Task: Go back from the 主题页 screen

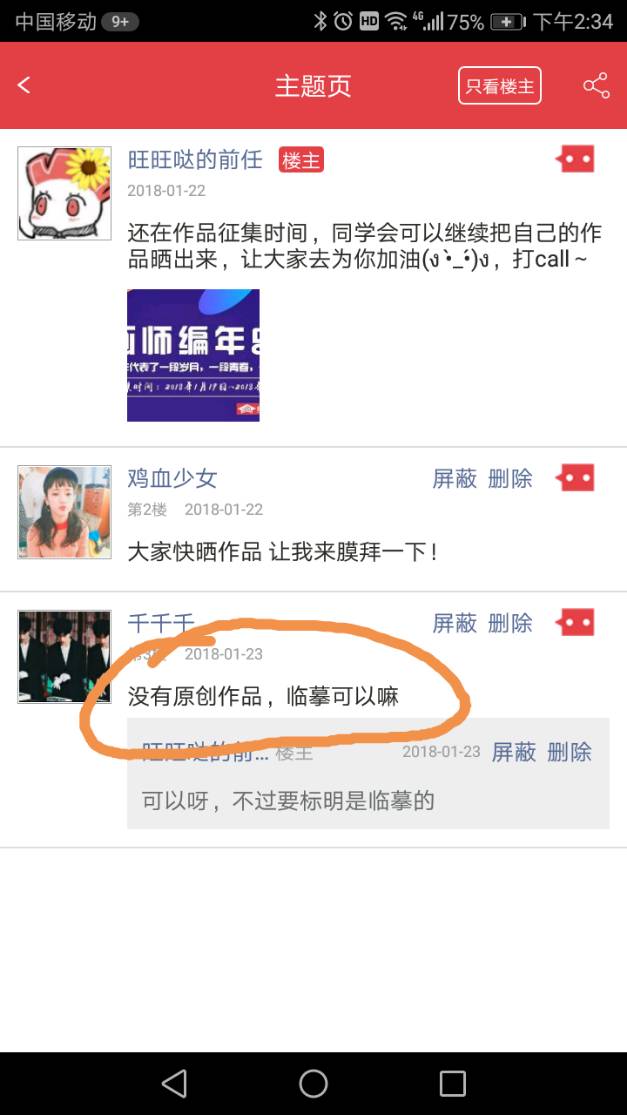Action: 24,86
